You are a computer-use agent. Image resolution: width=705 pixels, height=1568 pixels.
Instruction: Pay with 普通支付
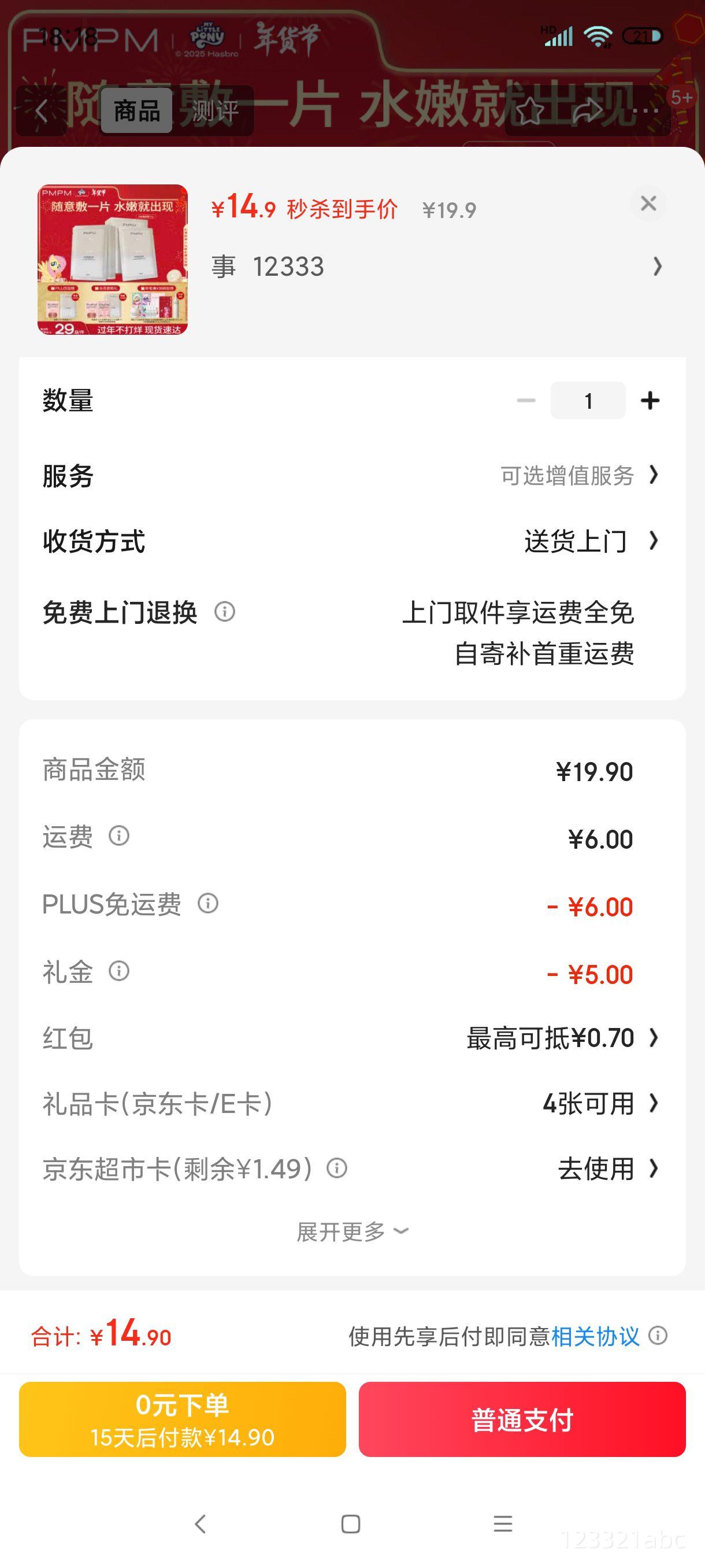click(522, 1419)
